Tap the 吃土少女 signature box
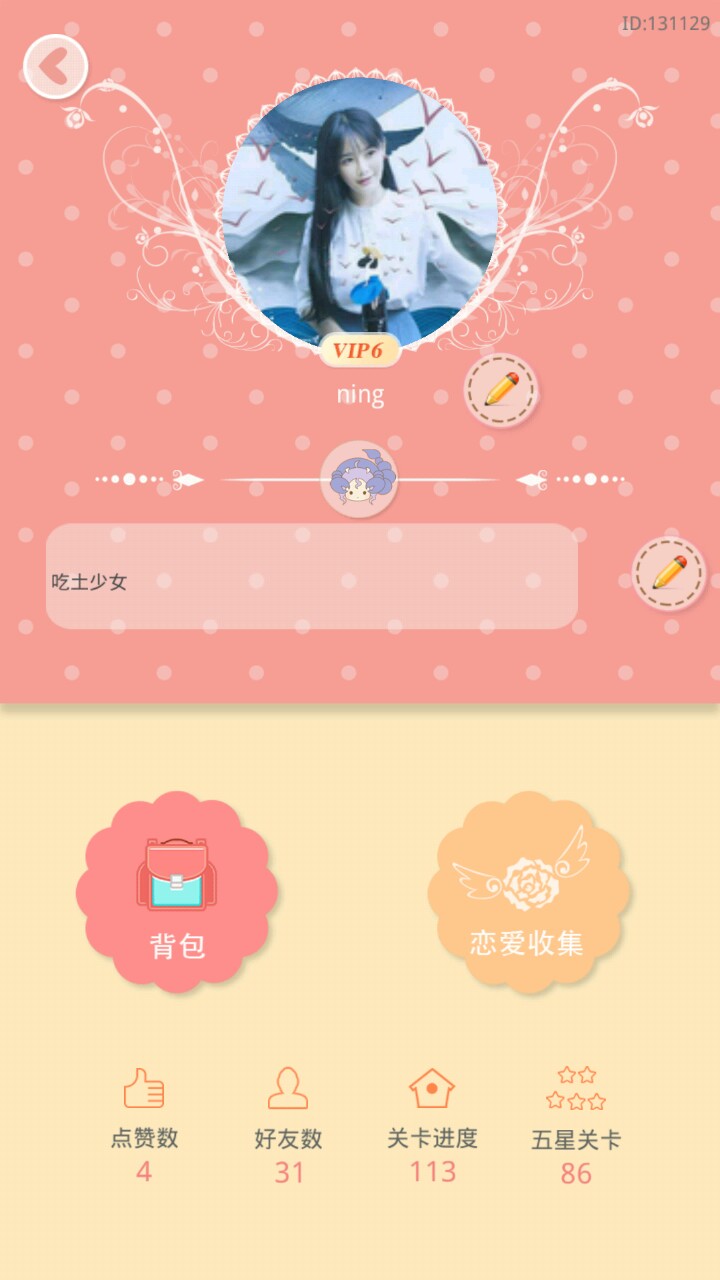This screenshot has width=720, height=1280. (x=312, y=577)
